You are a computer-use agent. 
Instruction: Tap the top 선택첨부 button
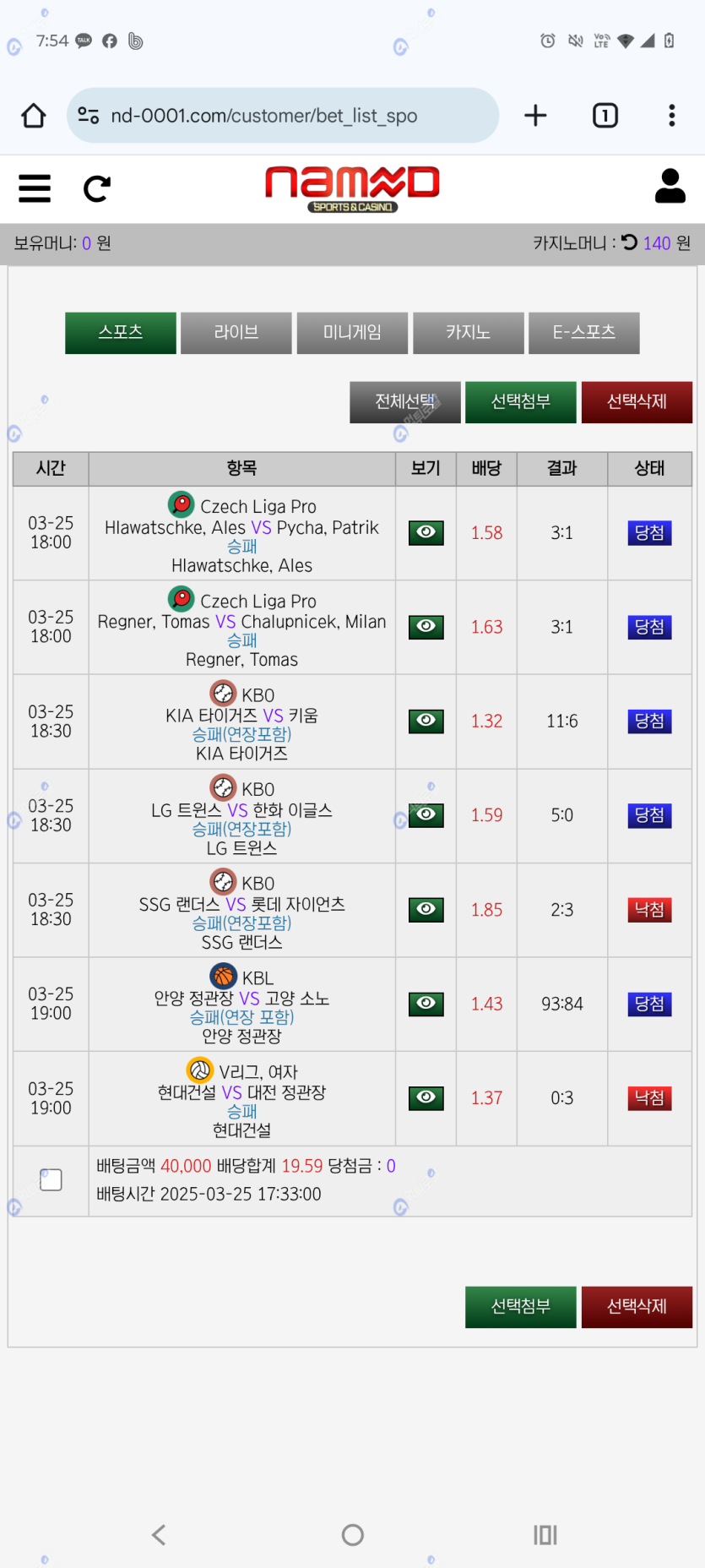click(x=521, y=402)
